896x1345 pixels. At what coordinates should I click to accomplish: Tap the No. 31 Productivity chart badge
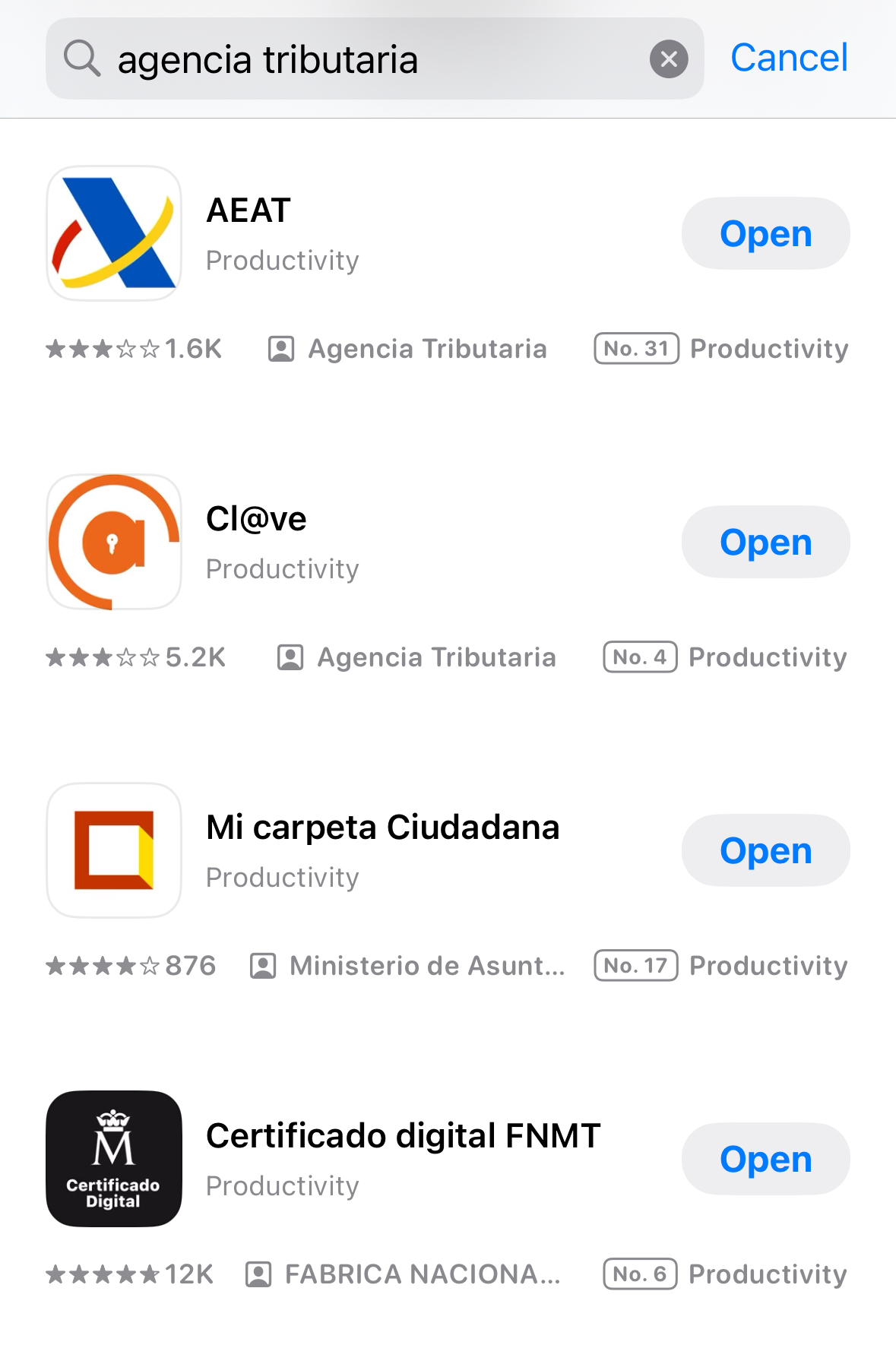(636, 349)
